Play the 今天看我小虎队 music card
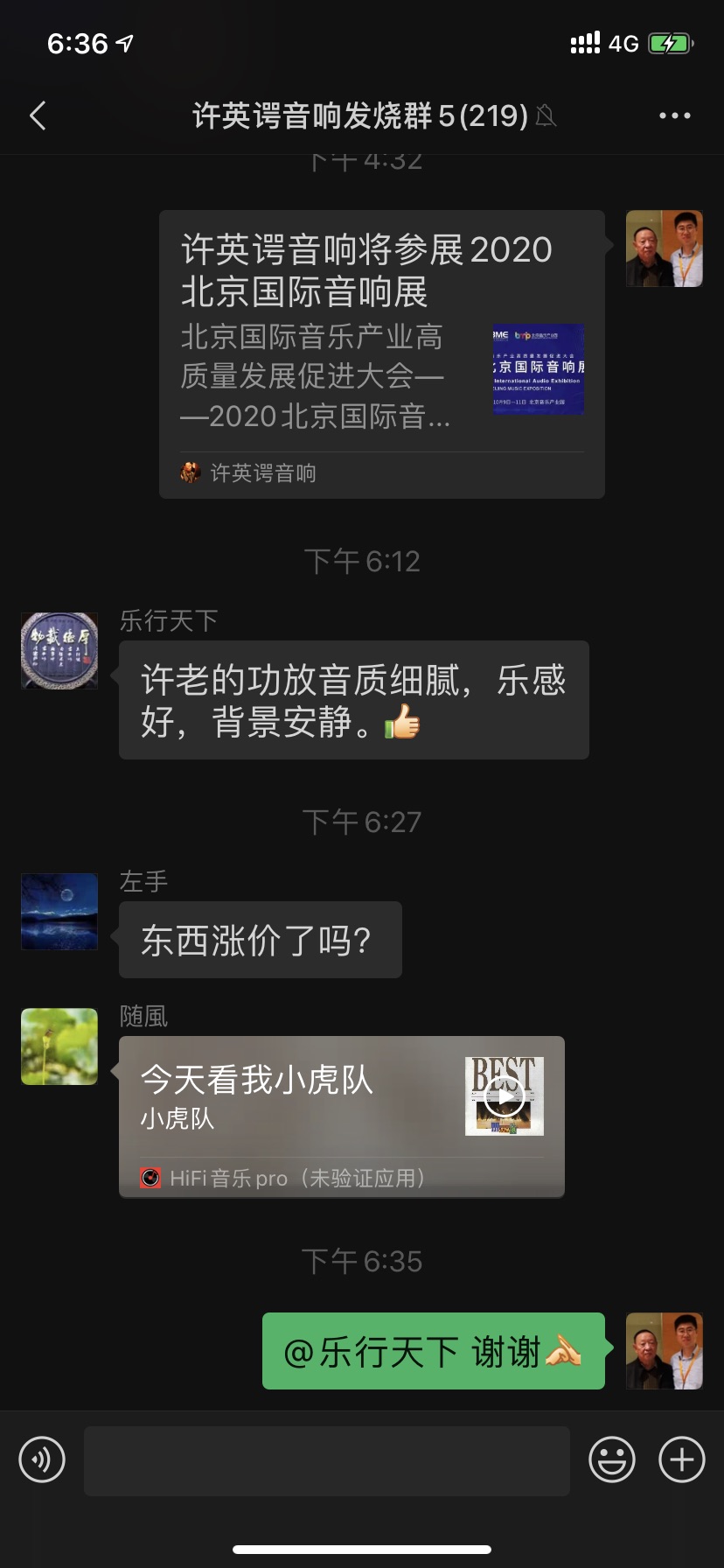 click(x=505, y=1096)
